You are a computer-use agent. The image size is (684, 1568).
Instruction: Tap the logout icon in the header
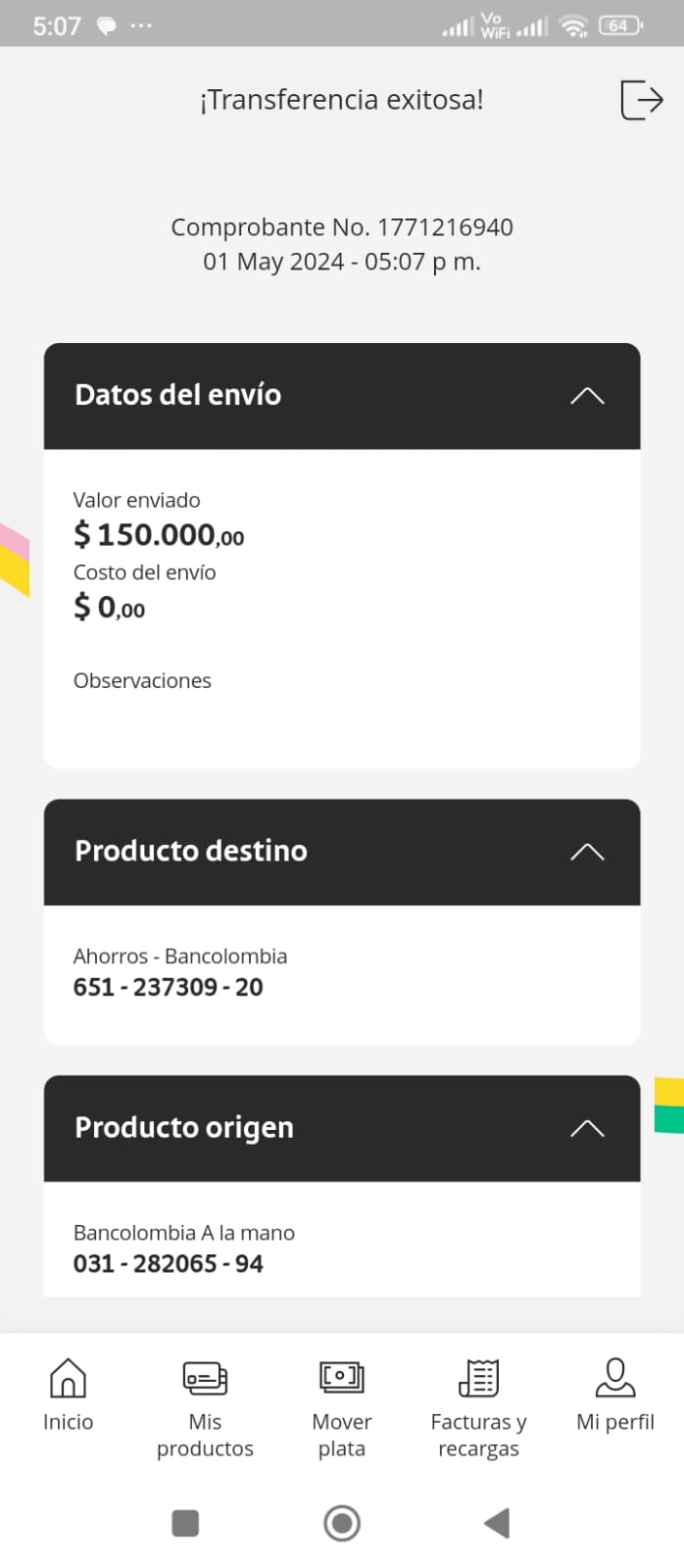642,100
